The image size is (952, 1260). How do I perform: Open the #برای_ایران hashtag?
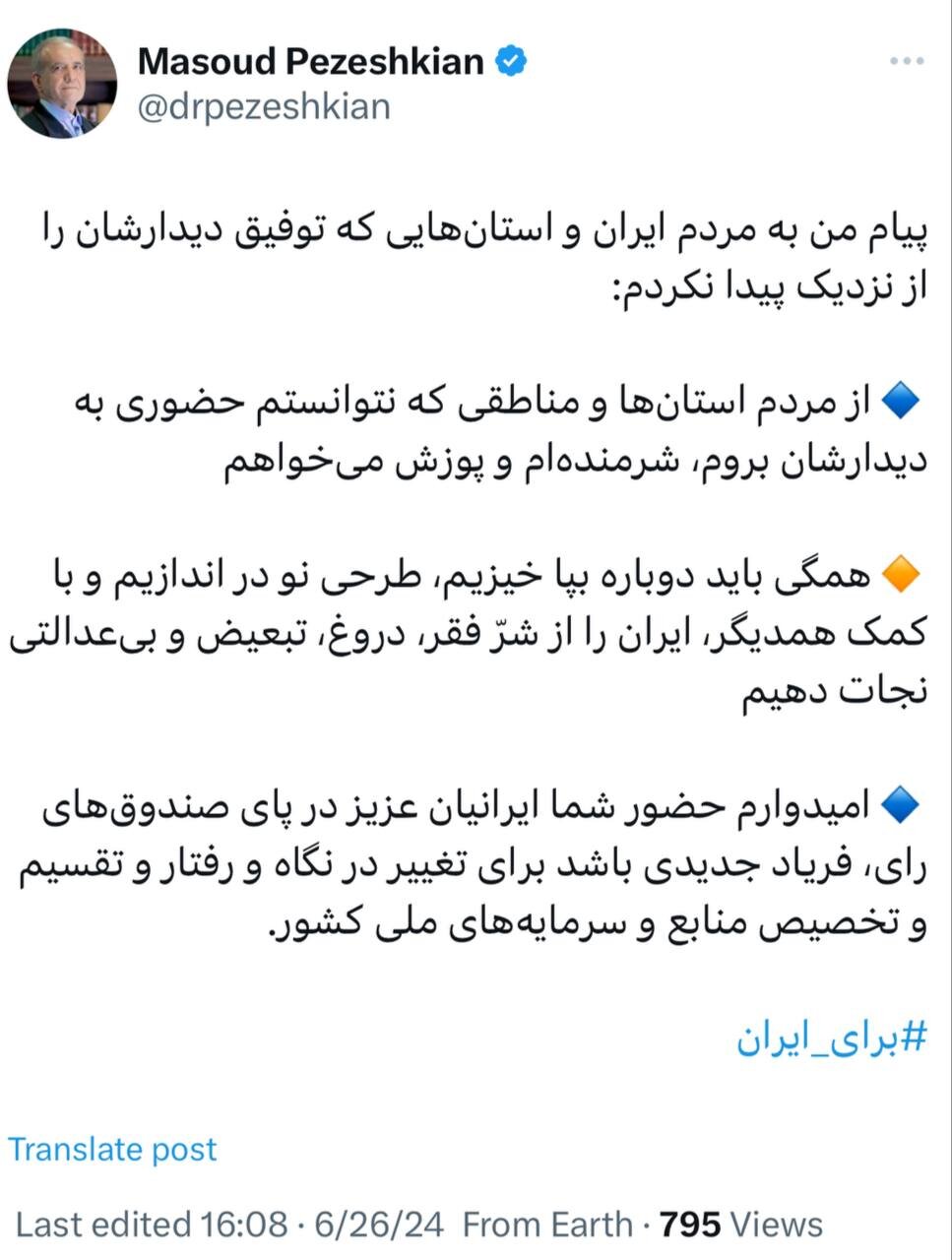coord(832,1037)
